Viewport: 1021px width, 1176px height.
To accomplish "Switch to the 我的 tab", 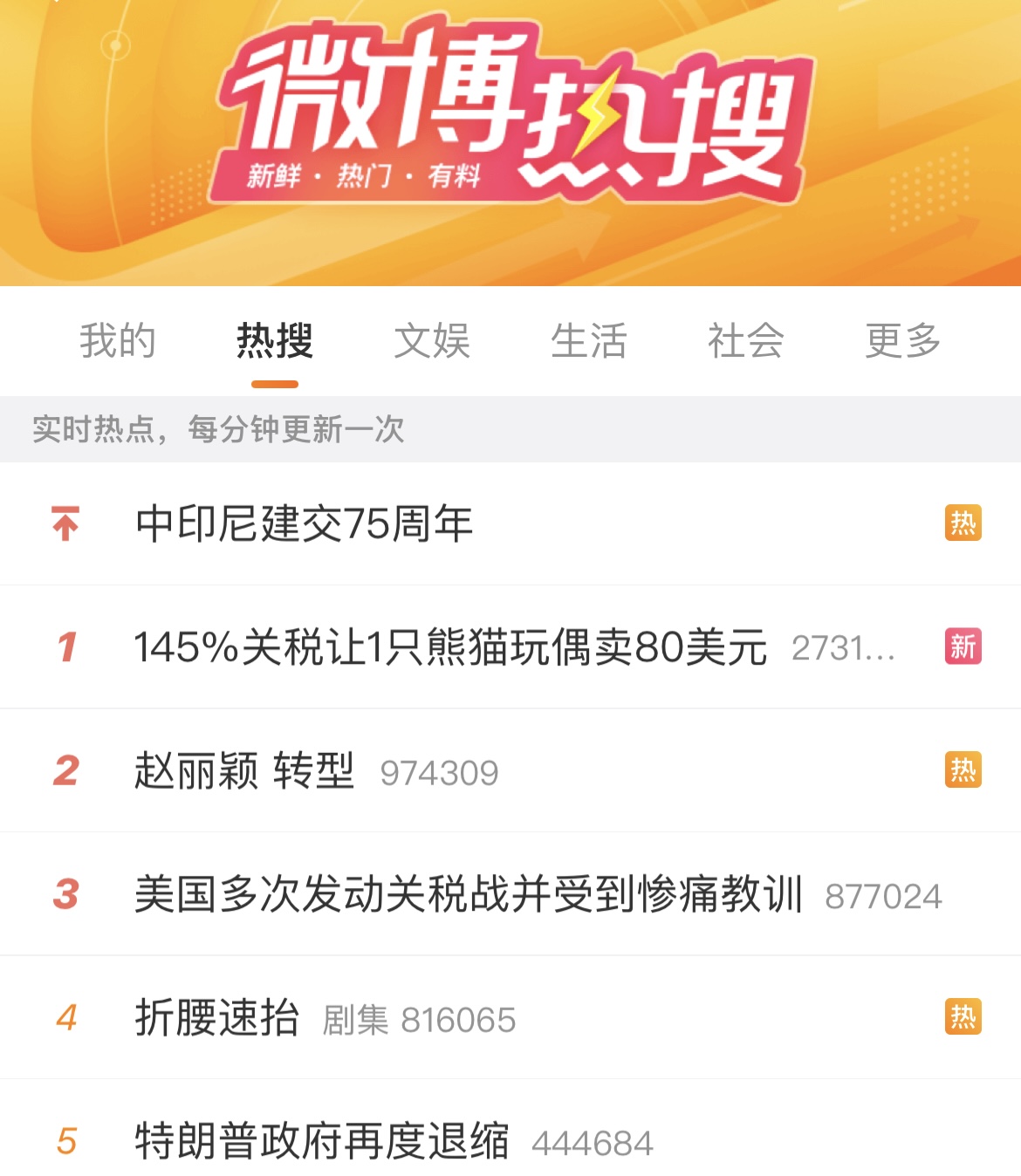I will [x=117, y=341].
